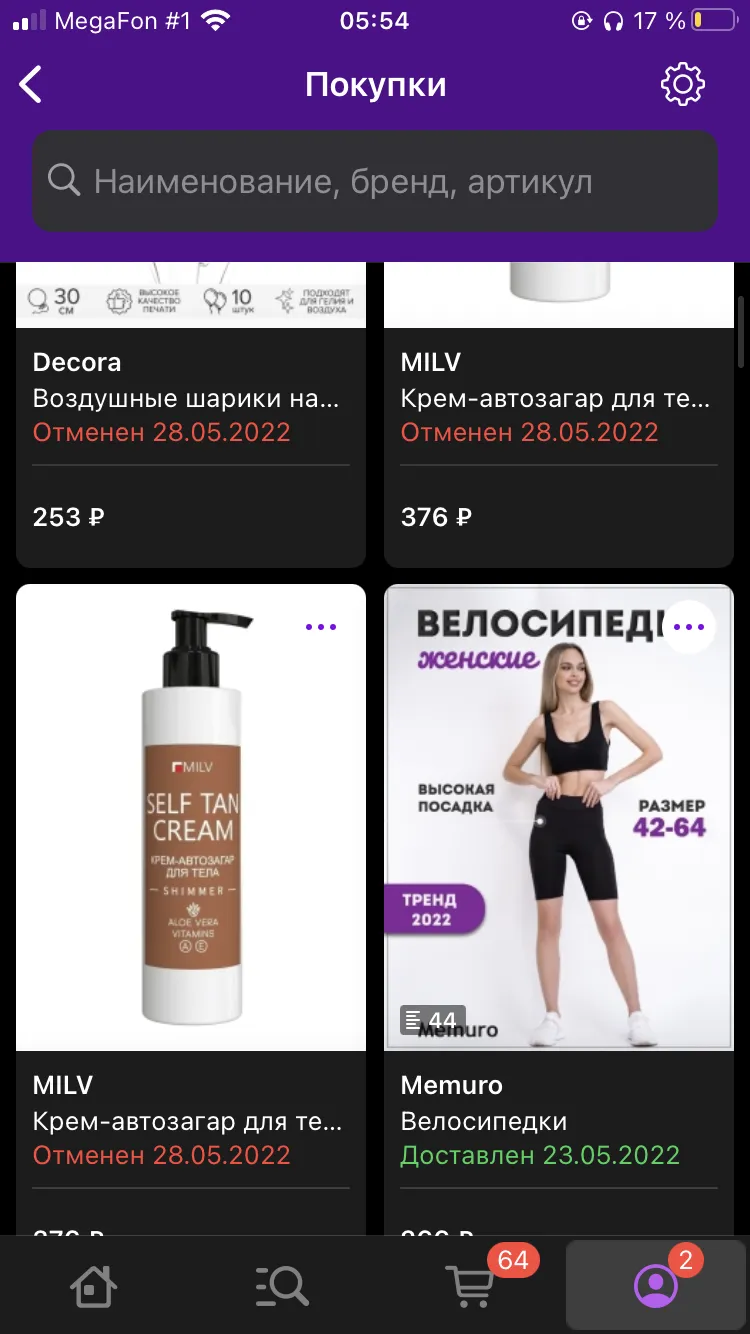Open three-dot menu on MILV Self Tan card
The image size is (750, 1334).
click(321, 627)
